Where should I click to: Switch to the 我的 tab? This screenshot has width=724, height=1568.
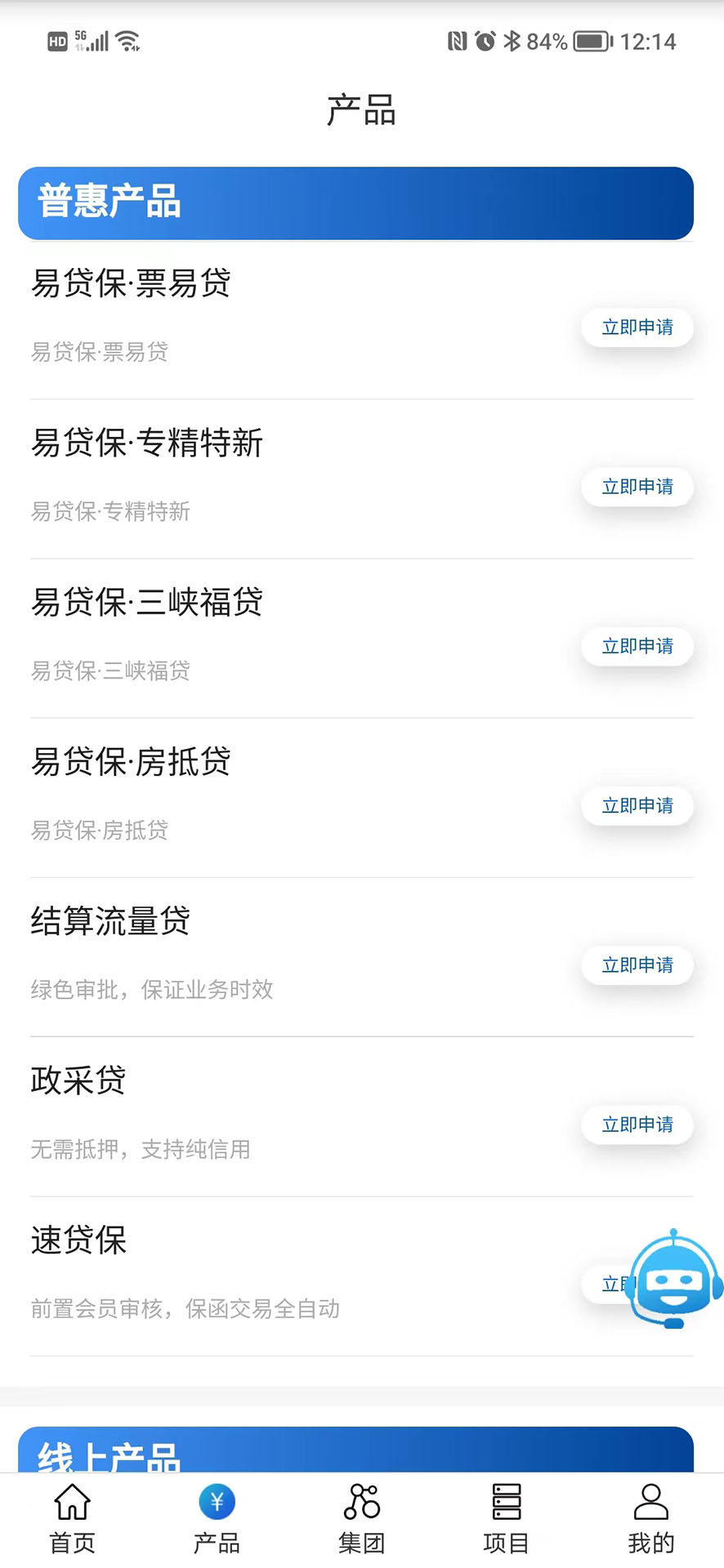pos(650,1519)
